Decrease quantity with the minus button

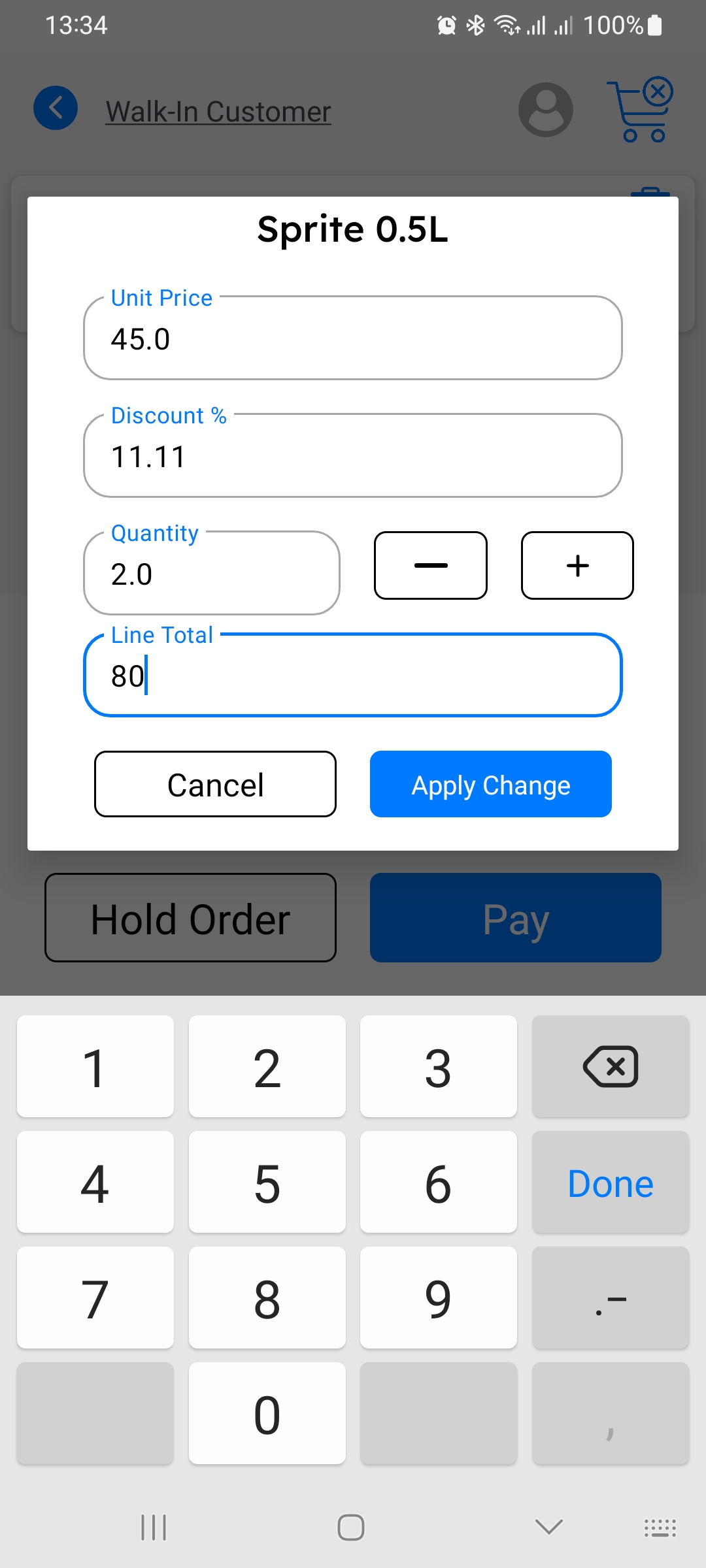431,565
